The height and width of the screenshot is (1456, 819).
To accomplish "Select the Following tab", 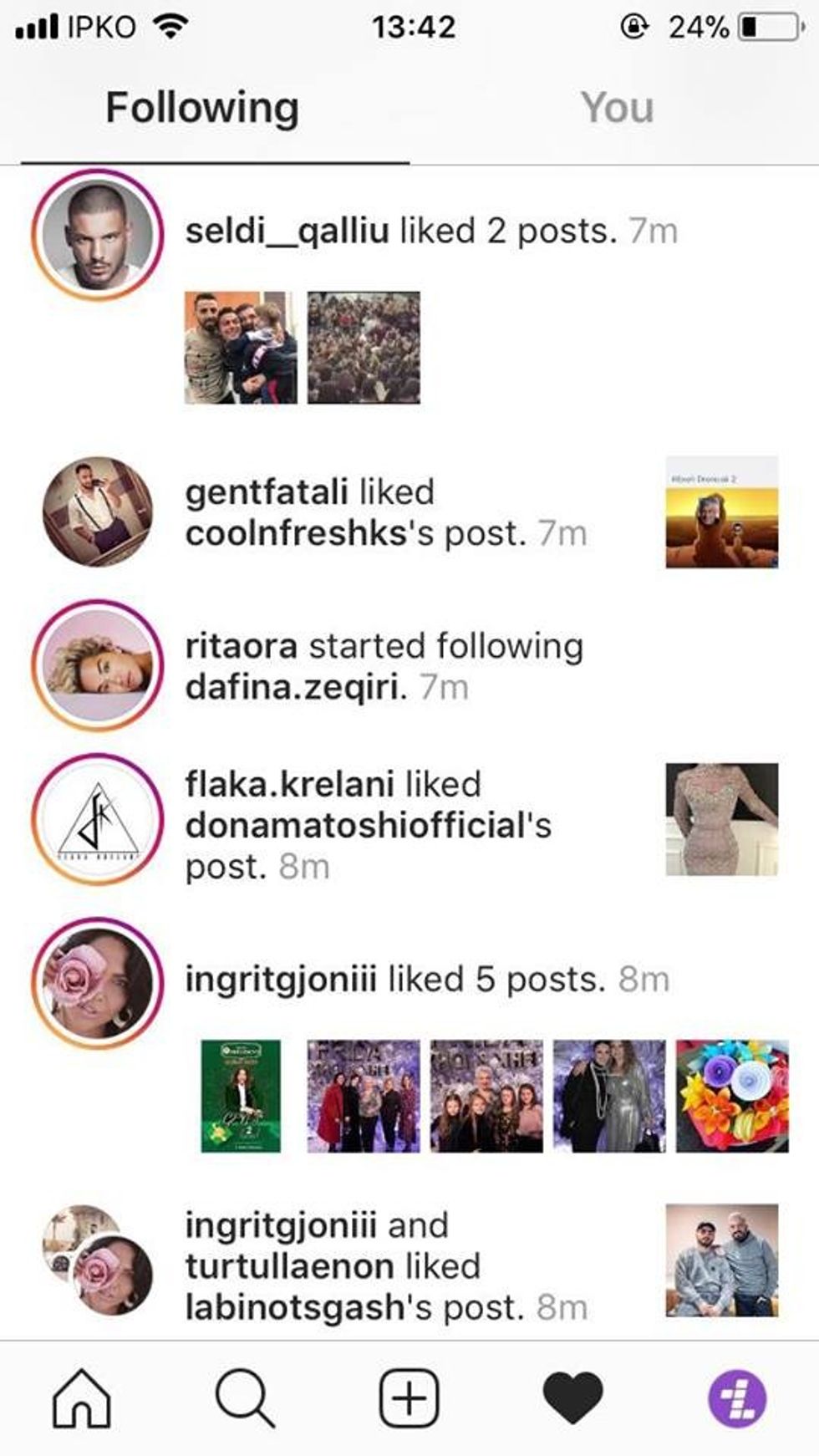I will coord(201,108).
